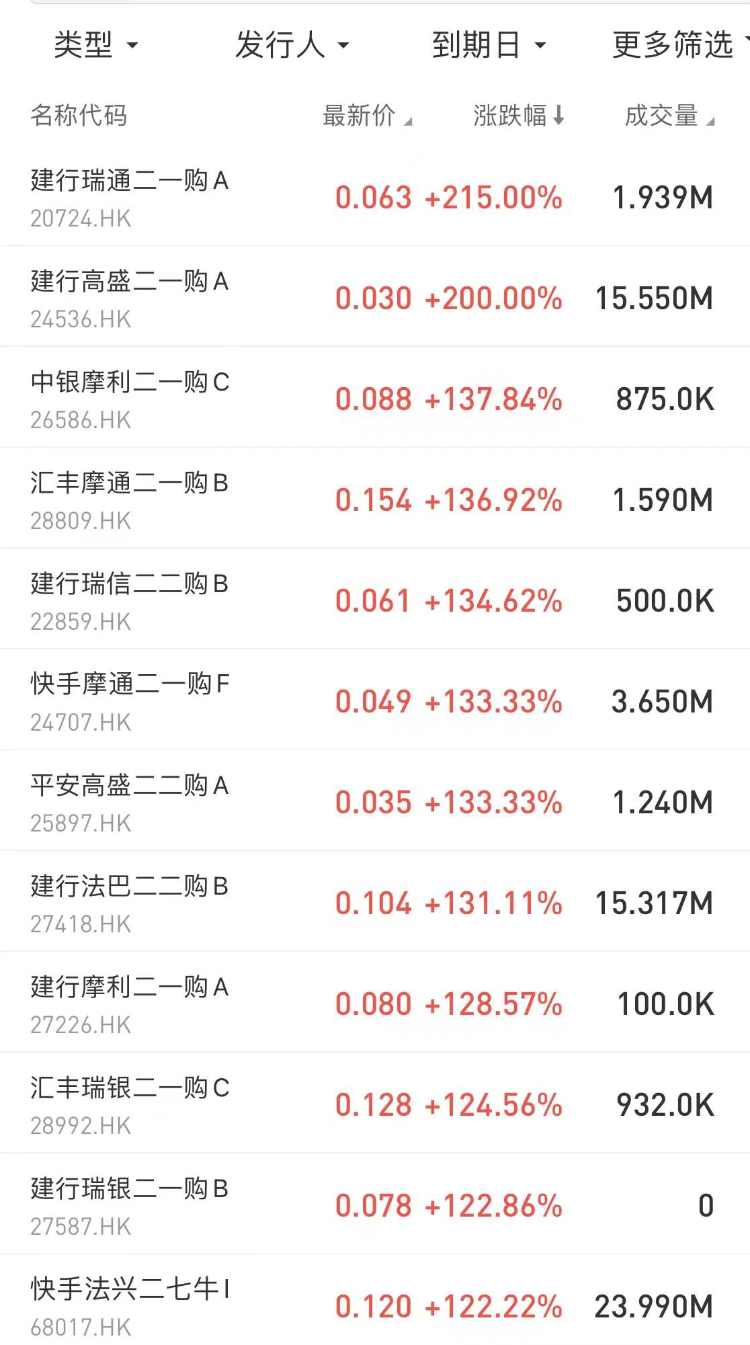Image resolution: width=750 pixels, height=1345 pixels.
Task: Open 快手法兴二七牛I 68017.HK
Action: [x=375, y=1300]
